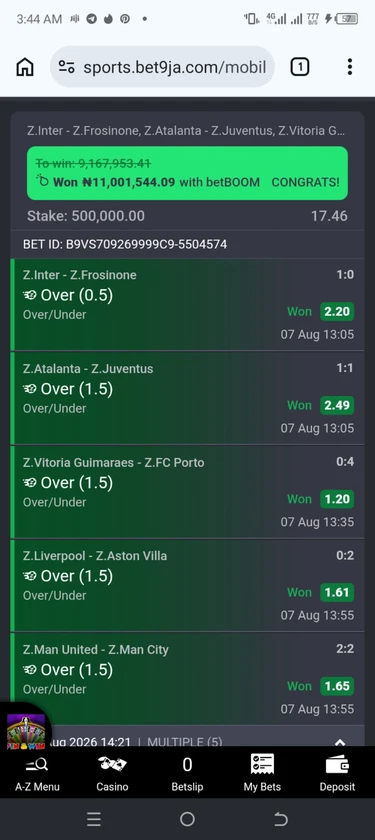Image resolution: width=375 pixels, height=840 pixels.
Task: Open the Betslip
Action: pos(187,774)
